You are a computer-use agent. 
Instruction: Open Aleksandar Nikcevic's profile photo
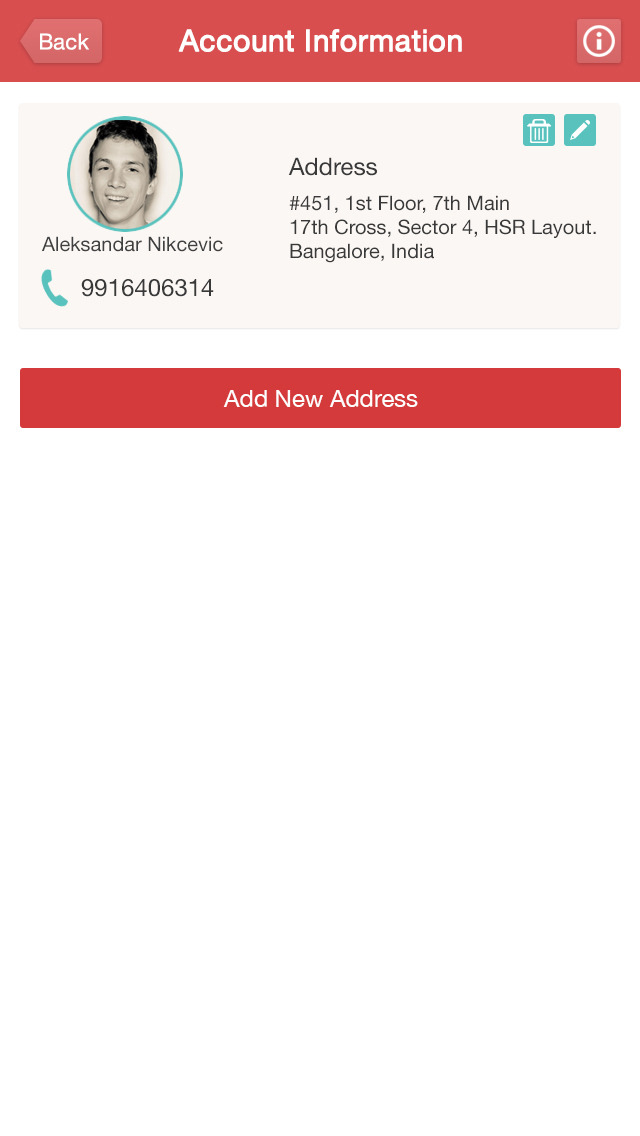coord(125,175)
